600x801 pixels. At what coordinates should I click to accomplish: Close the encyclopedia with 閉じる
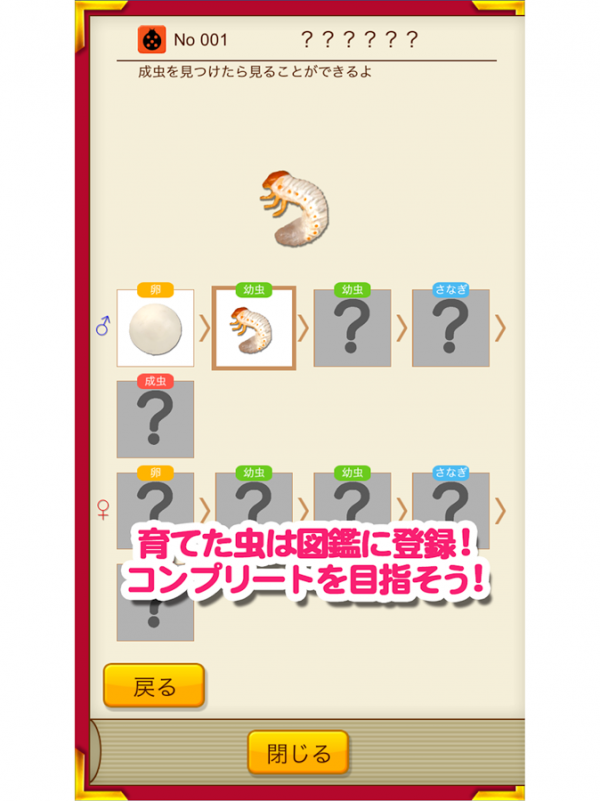point(297,751)
